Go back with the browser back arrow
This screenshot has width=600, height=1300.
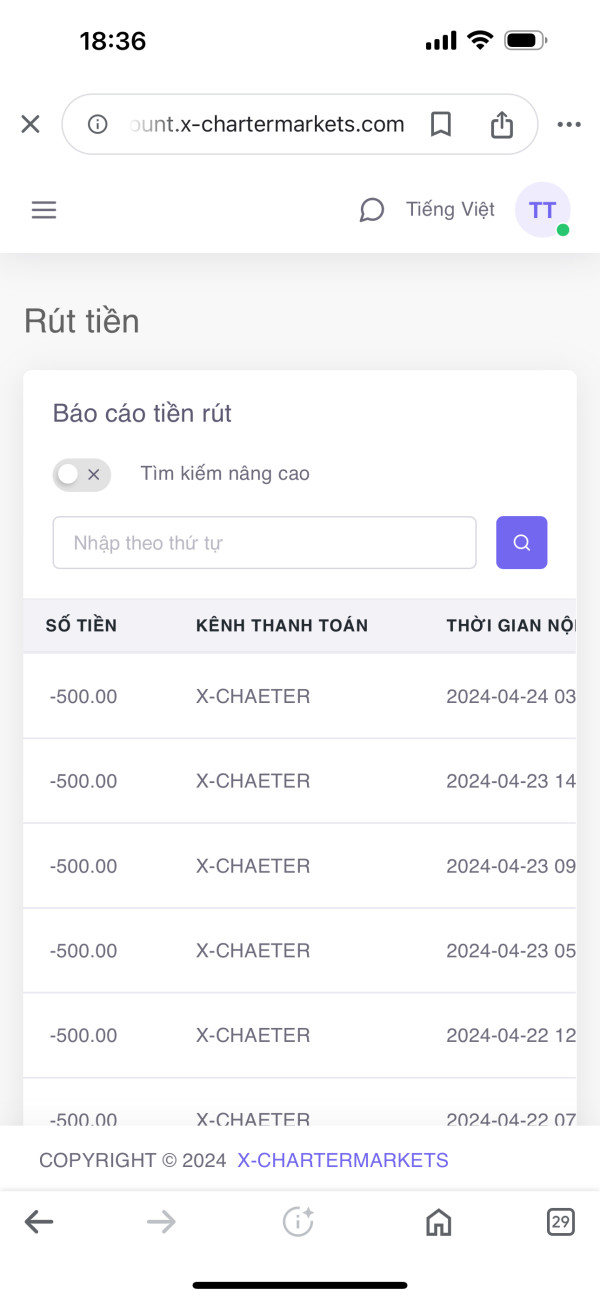(x=39, y=1221)
